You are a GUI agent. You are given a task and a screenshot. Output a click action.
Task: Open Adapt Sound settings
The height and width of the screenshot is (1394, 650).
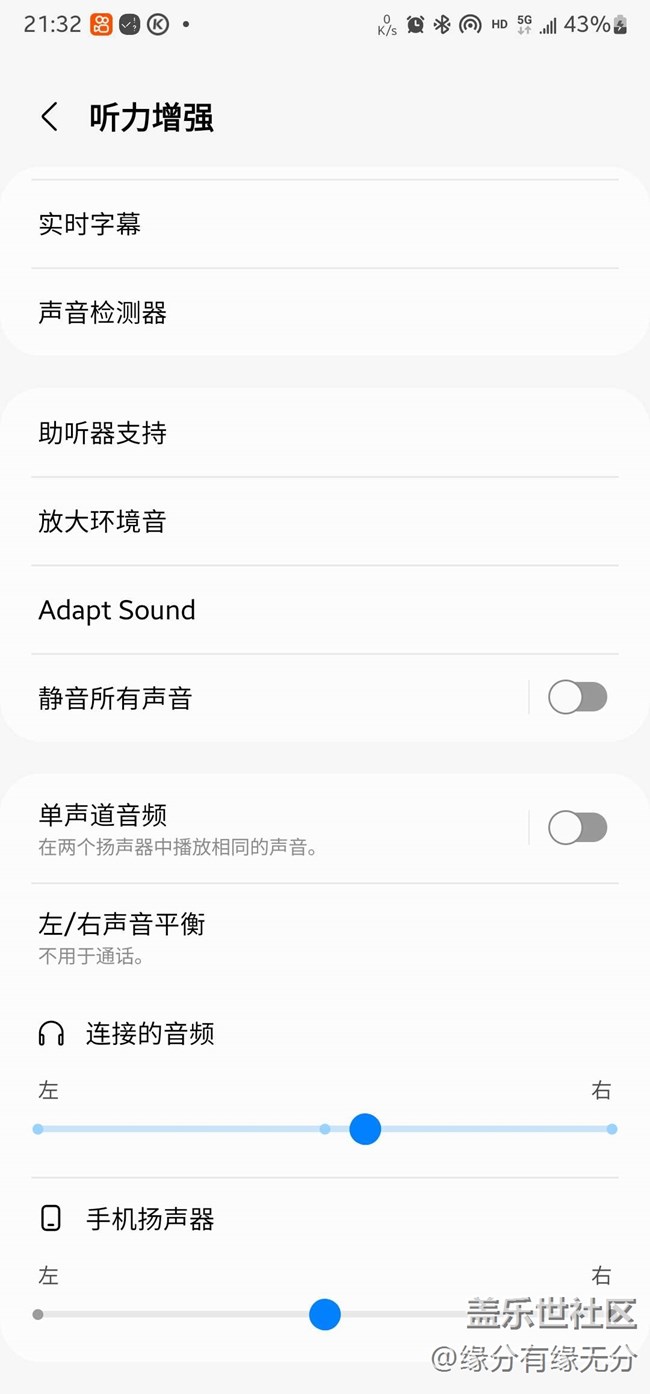[x=117, y=610]
